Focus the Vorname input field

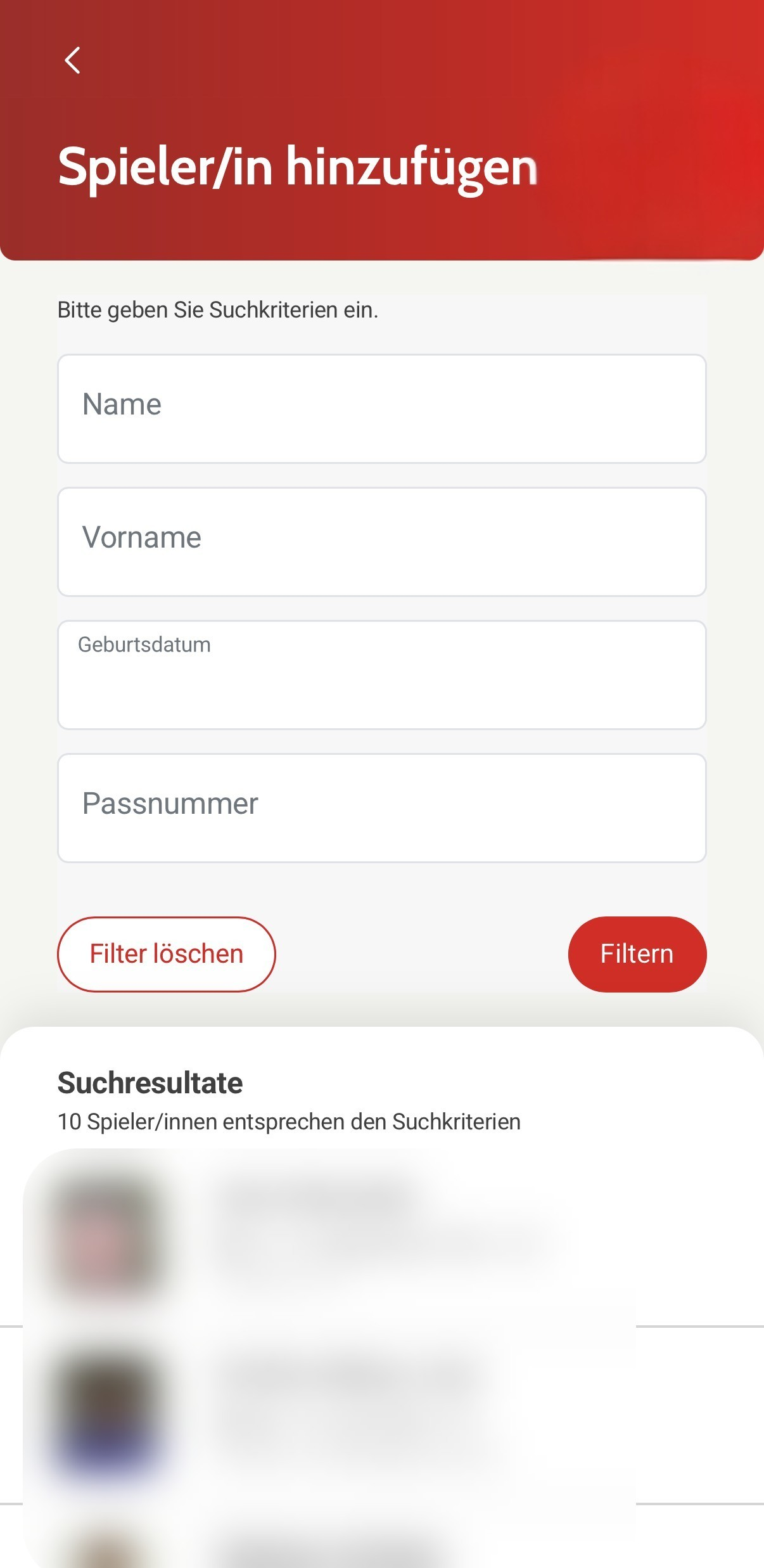pos(380,542)
